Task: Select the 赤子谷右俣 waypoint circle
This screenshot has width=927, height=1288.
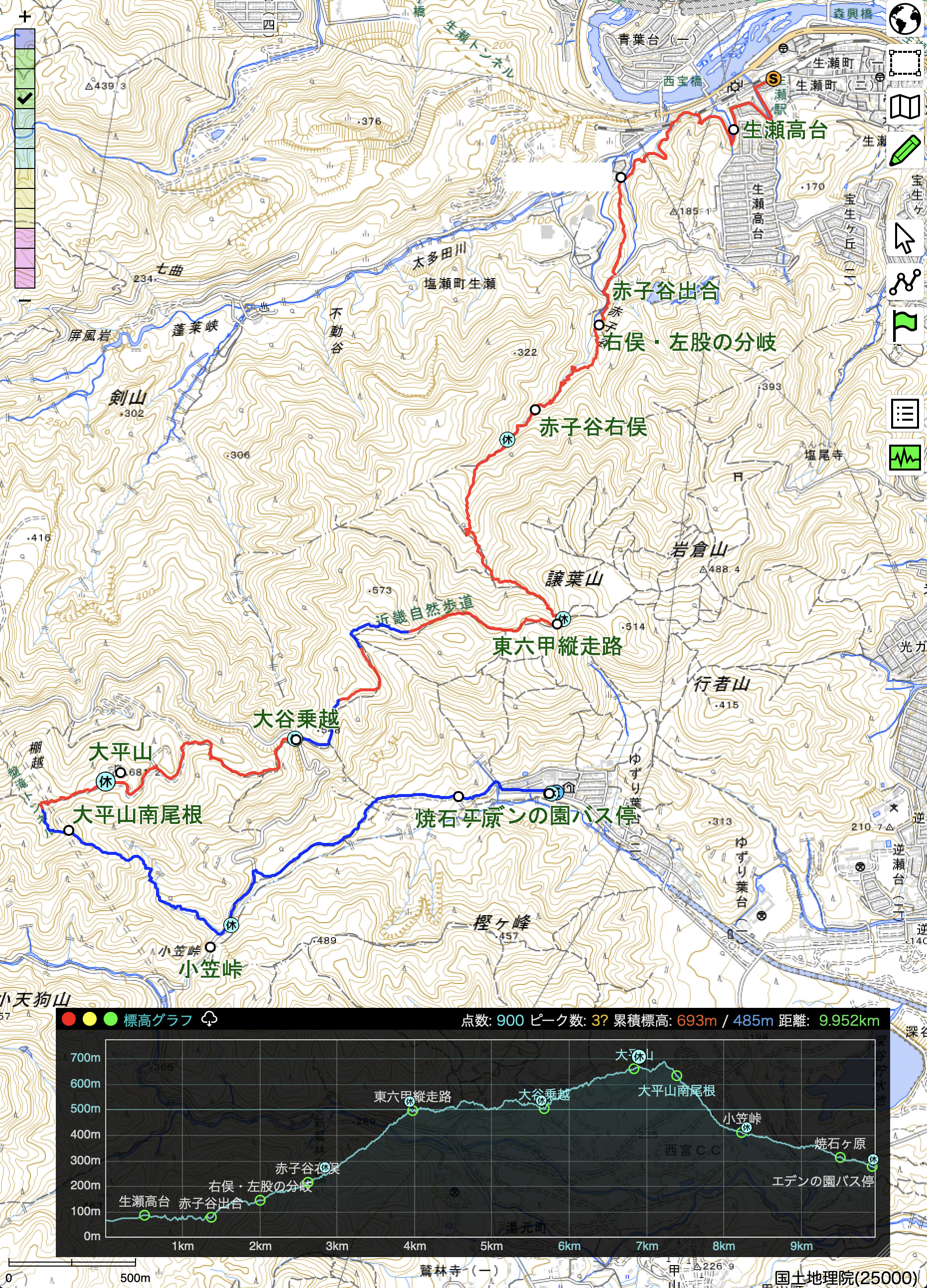Action: pyautogui.click(x=535, y=409)
